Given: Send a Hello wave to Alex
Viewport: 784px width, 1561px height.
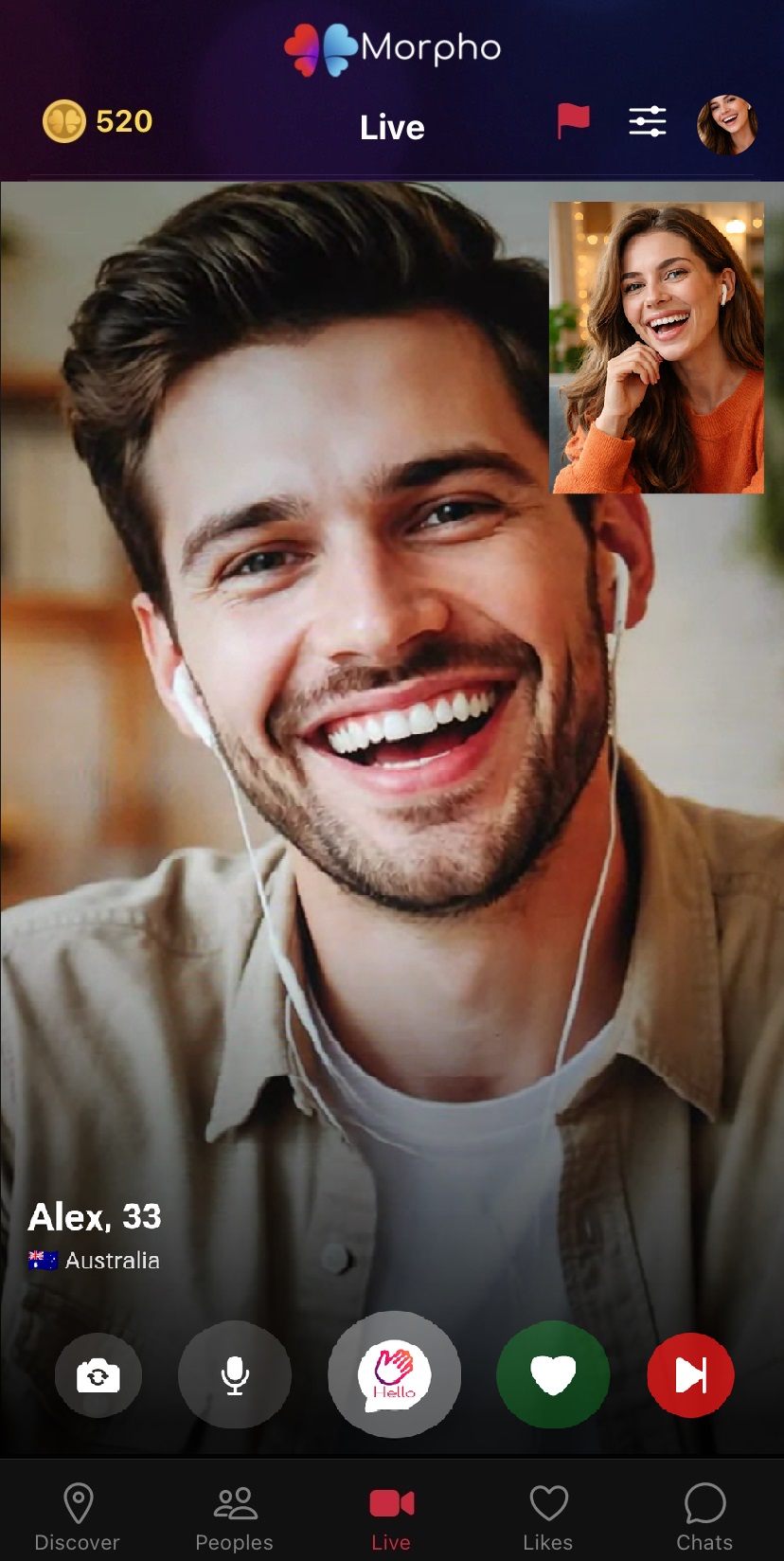Looking at the screenshot, I should click(394, 1374).
